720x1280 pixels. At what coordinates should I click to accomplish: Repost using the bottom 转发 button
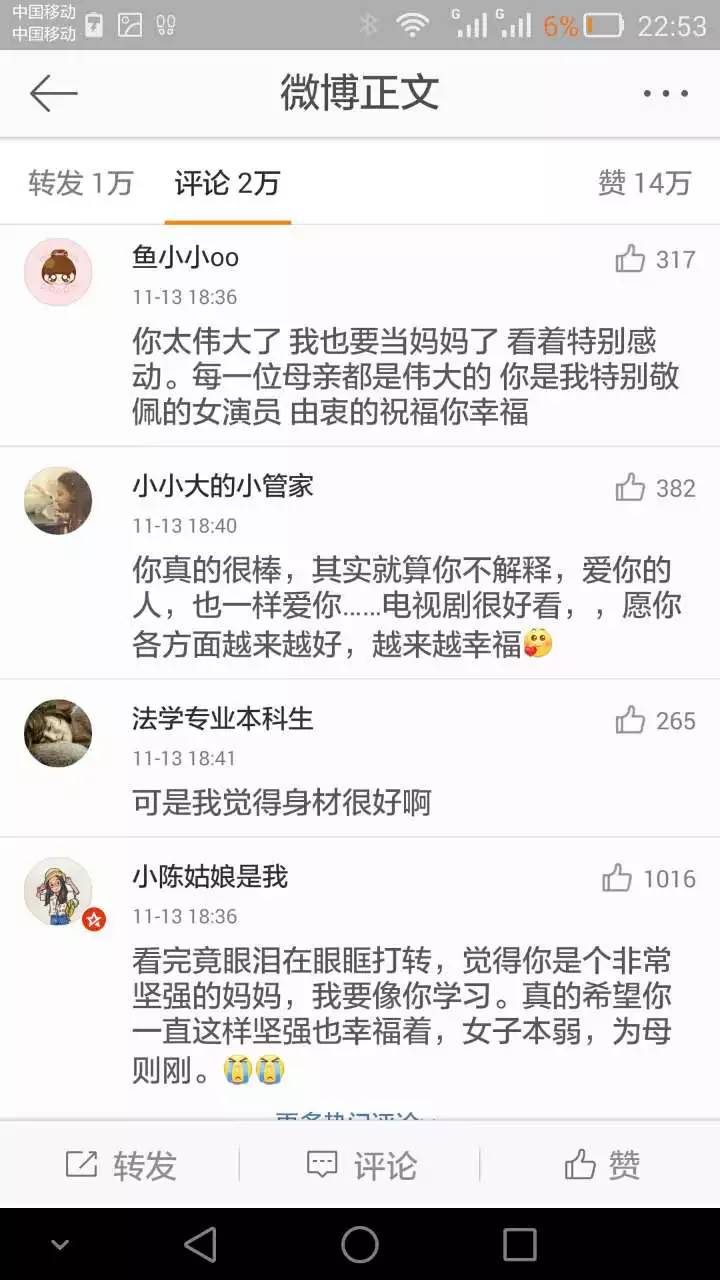tap(120, 1165)
